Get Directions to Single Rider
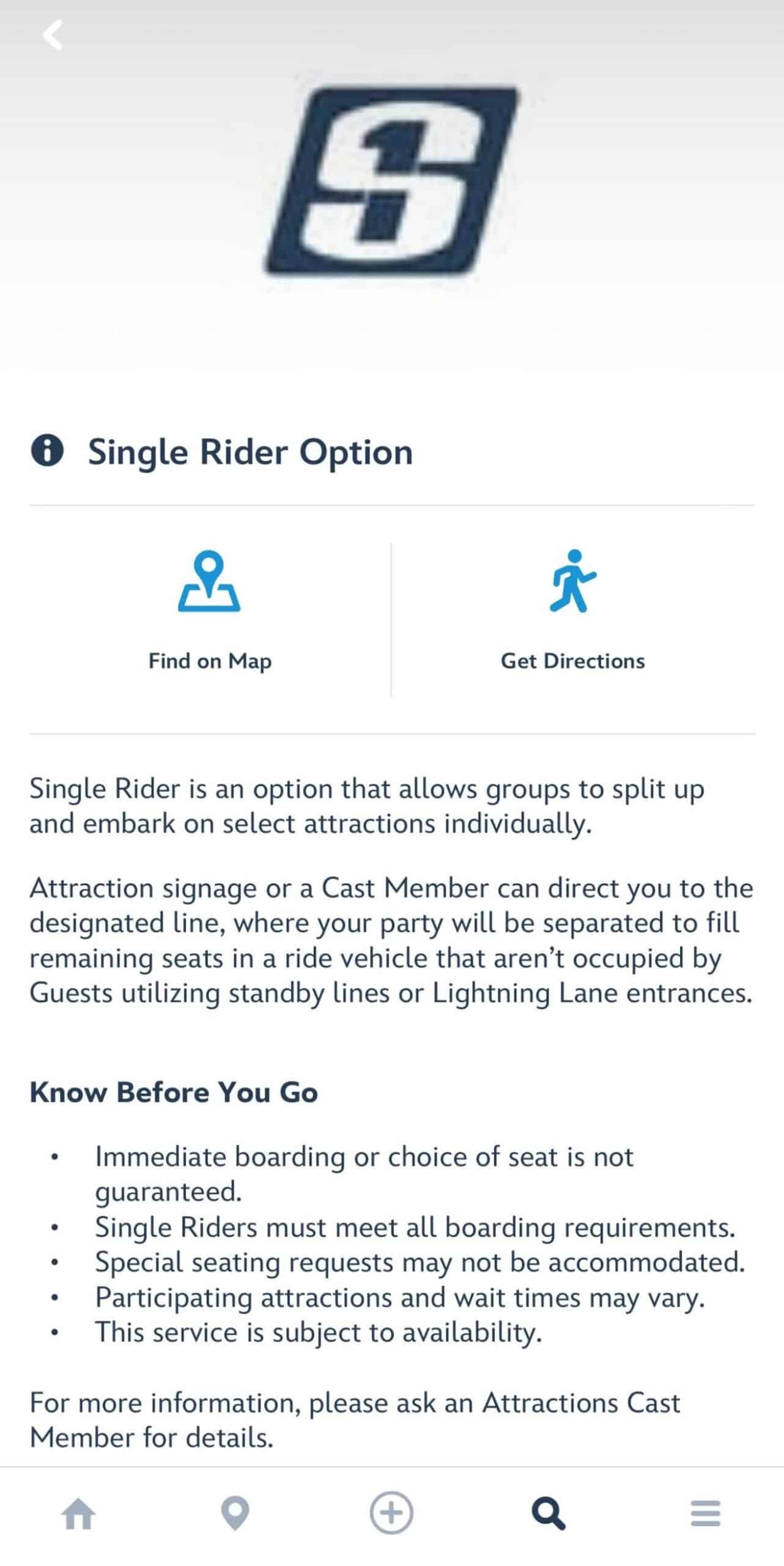The width and height of the screenshot is (784, 1566). (x=572, y=612)
